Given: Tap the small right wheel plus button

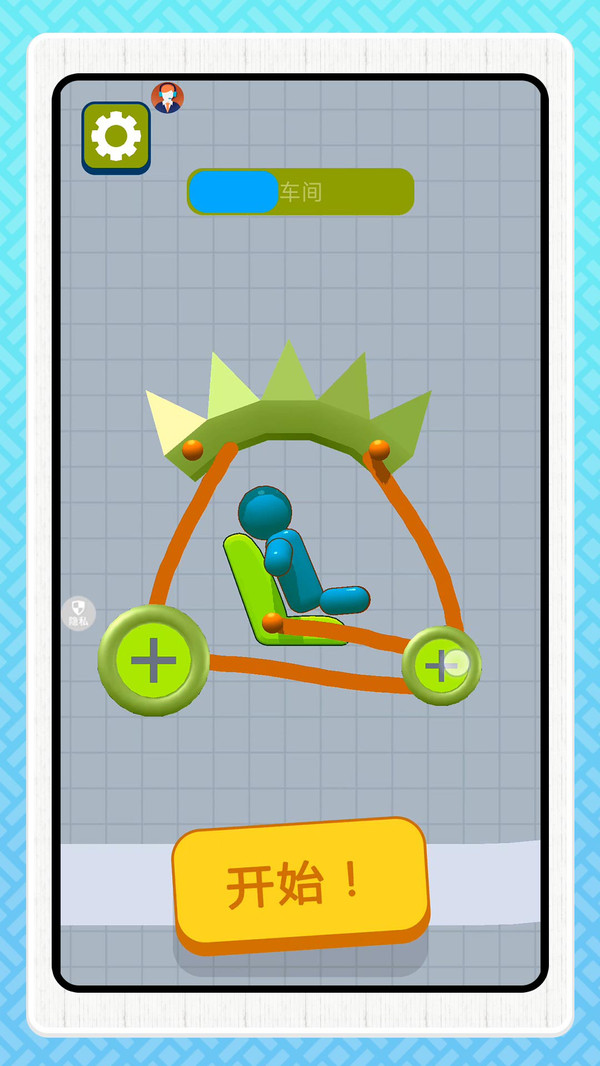Looking at the screenshot, I should [x=440, y=665].
